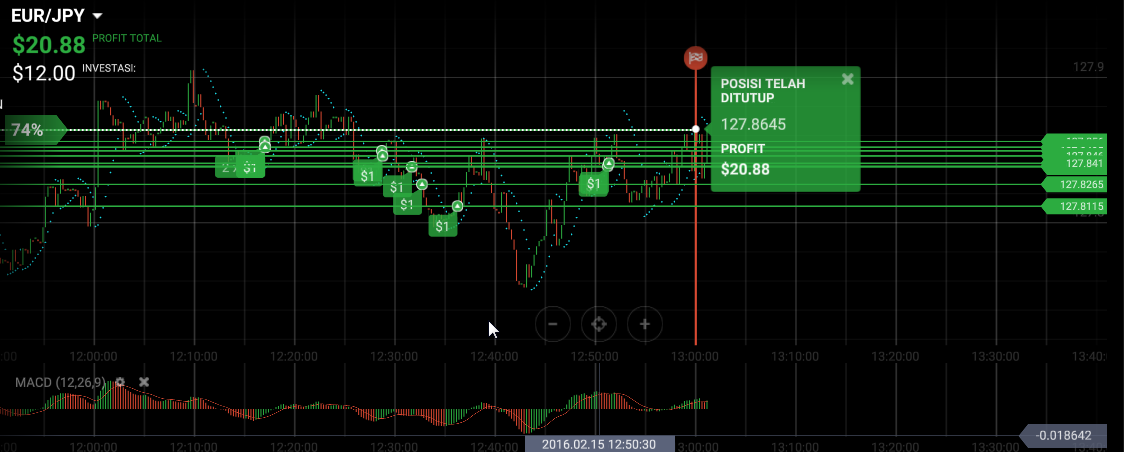Zoom in the chart with plus button
This screenshot has width=1124, height=452.
pos(644,324)
